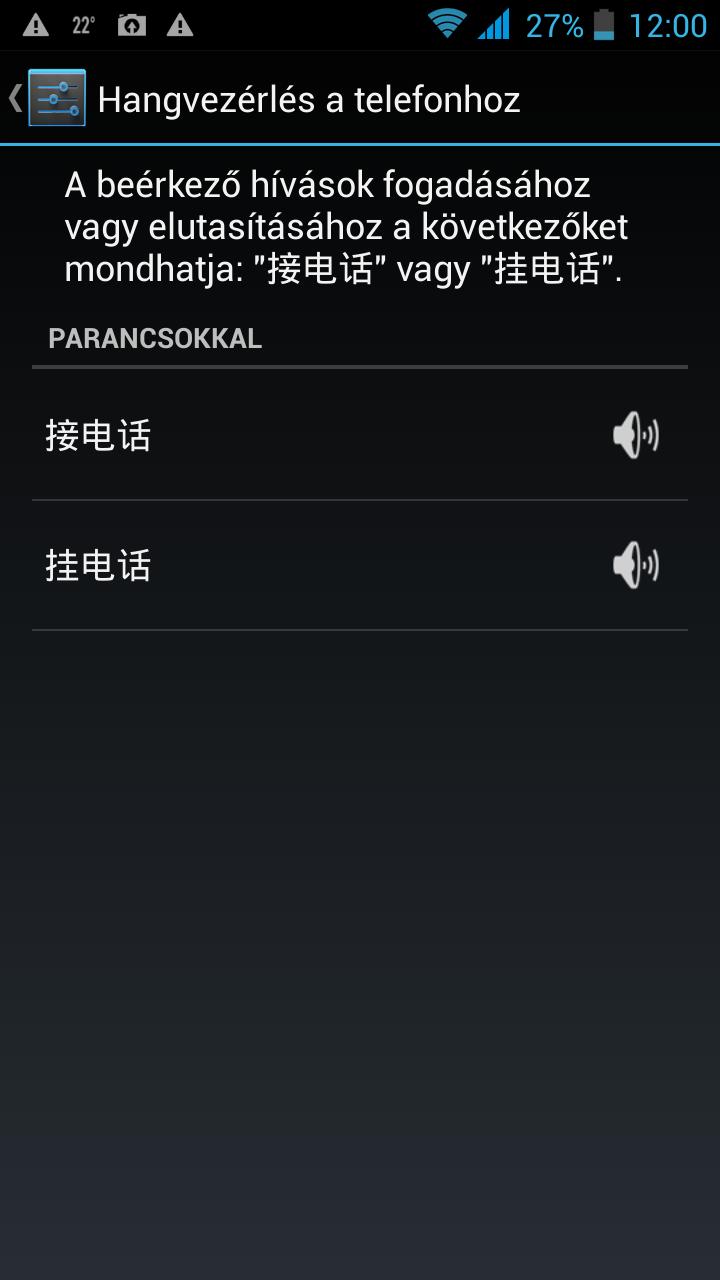Play the 接电话 command sound
The width and height of the screenshot is (720, 1280).
point(636,436)
